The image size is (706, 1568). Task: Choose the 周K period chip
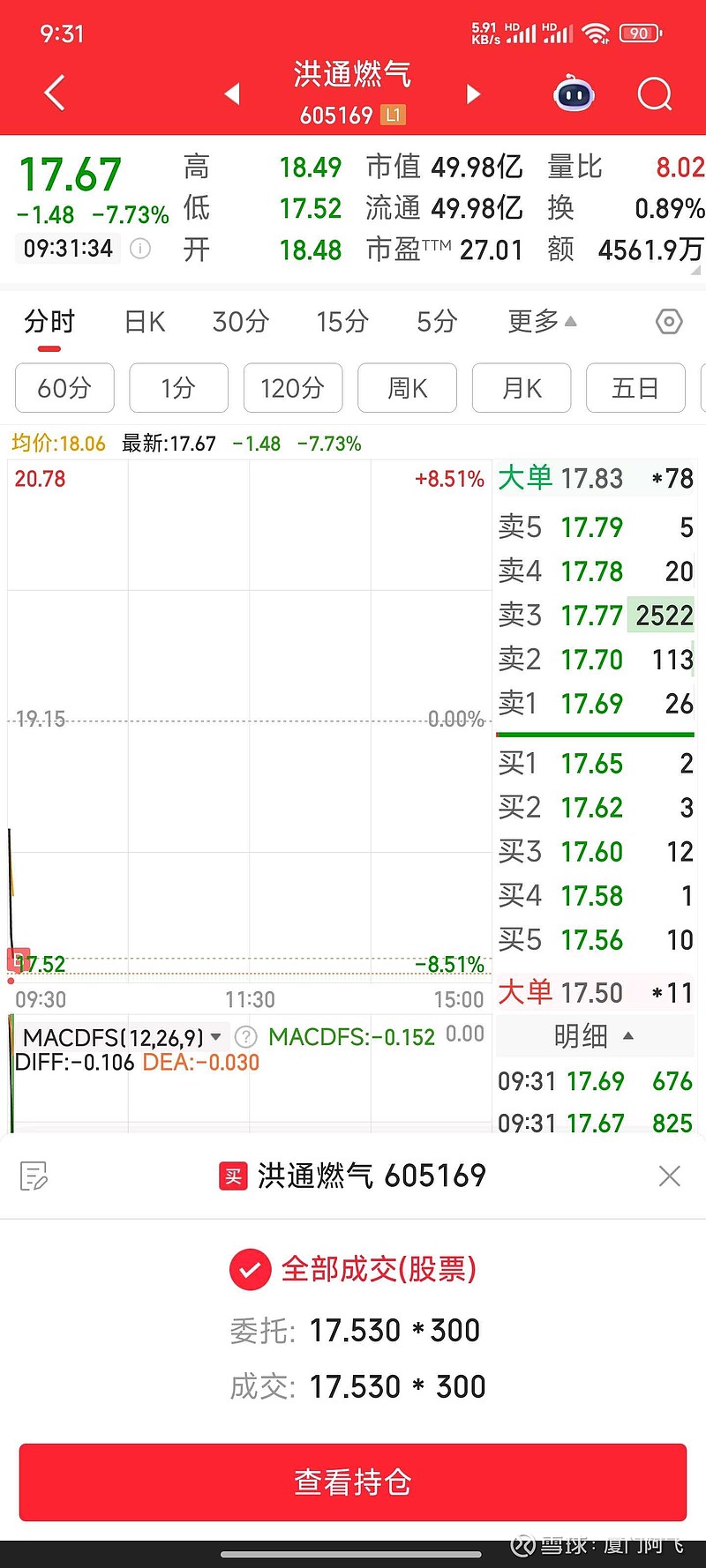pyautogui.click(x=407, y=388)
